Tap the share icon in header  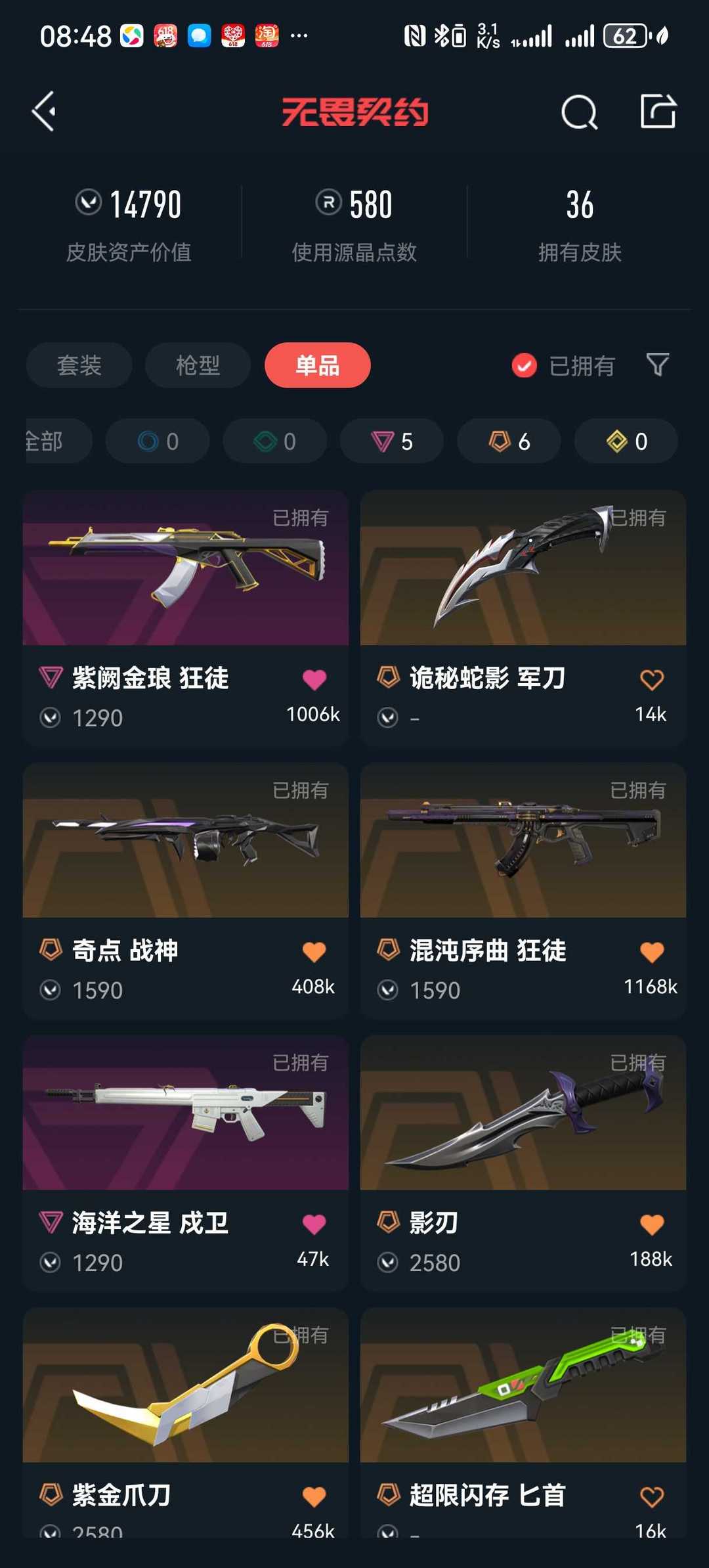click(658, 110)
